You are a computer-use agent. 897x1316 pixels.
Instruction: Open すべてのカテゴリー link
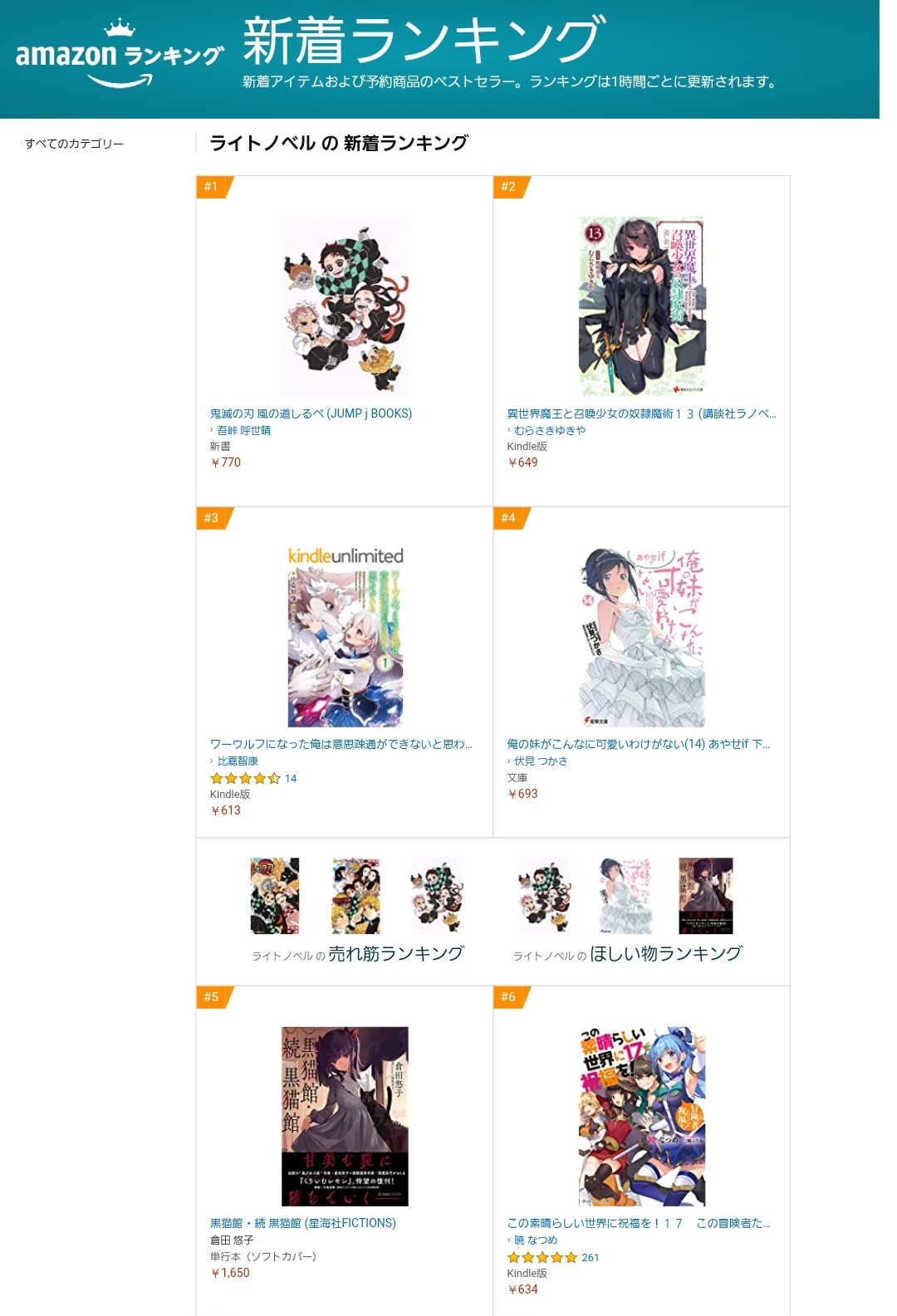click(74, 144)
